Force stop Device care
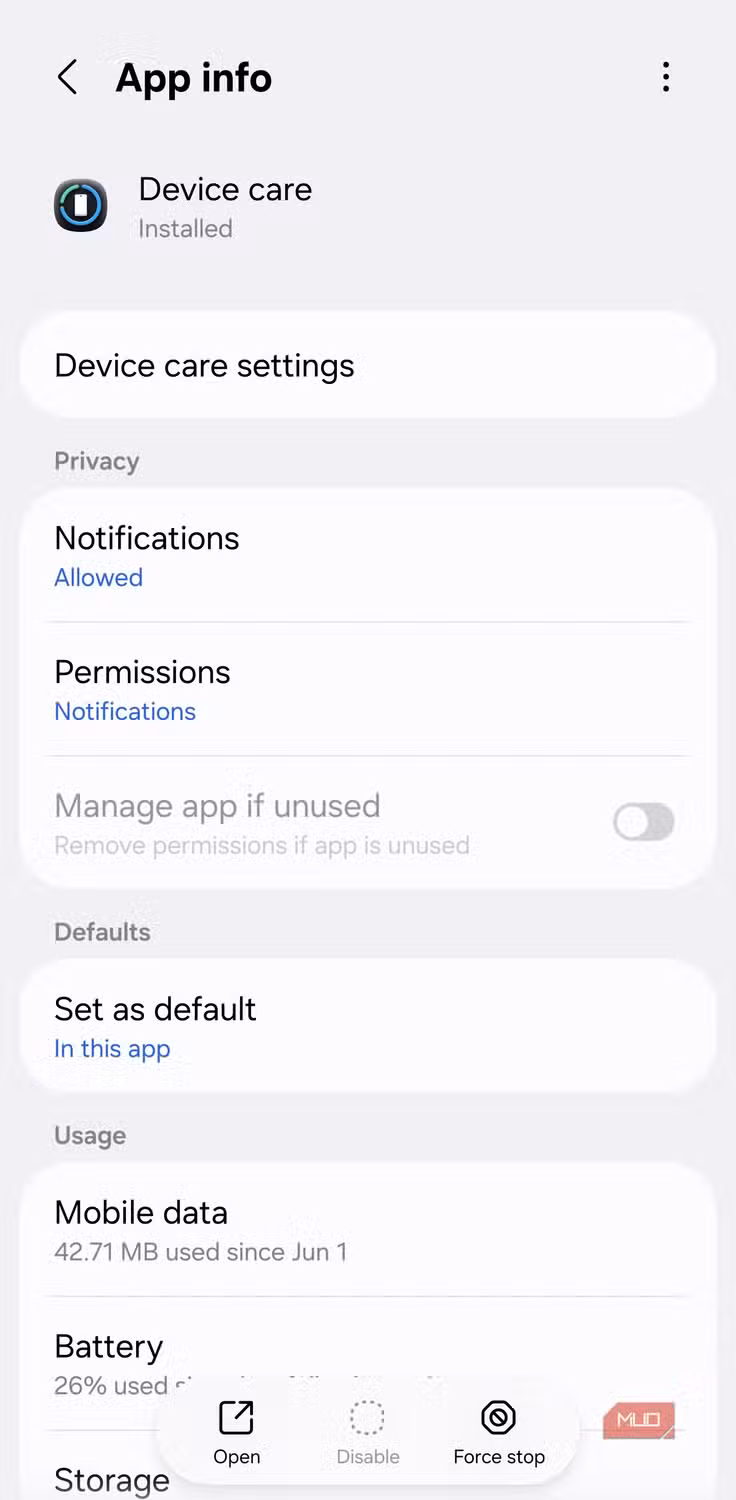This screenshot has width=736, height=1500. coord(499,1432)
